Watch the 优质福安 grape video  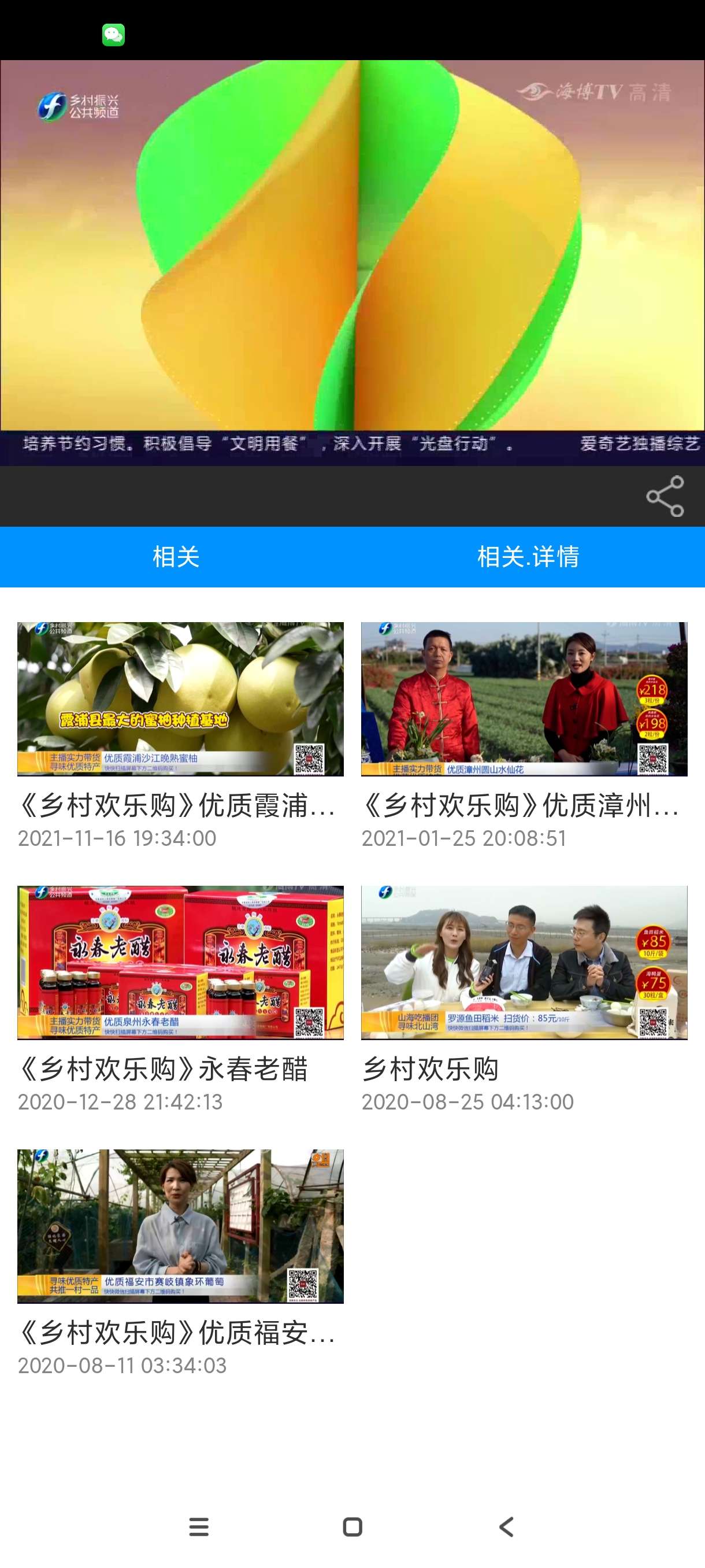click(180, 1226)
